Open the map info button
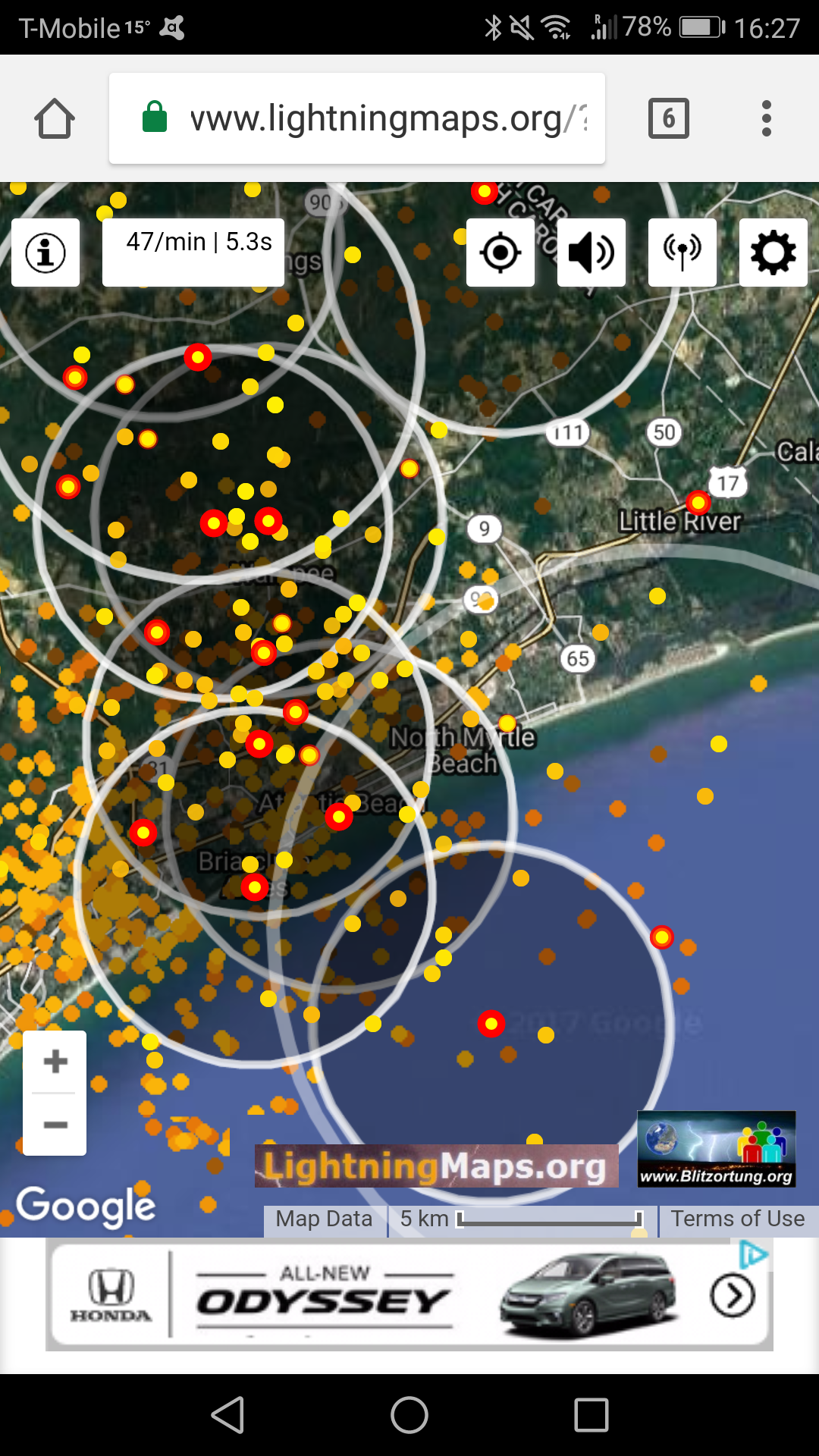The image size is (819, 1456). click(x=45, y=253)
